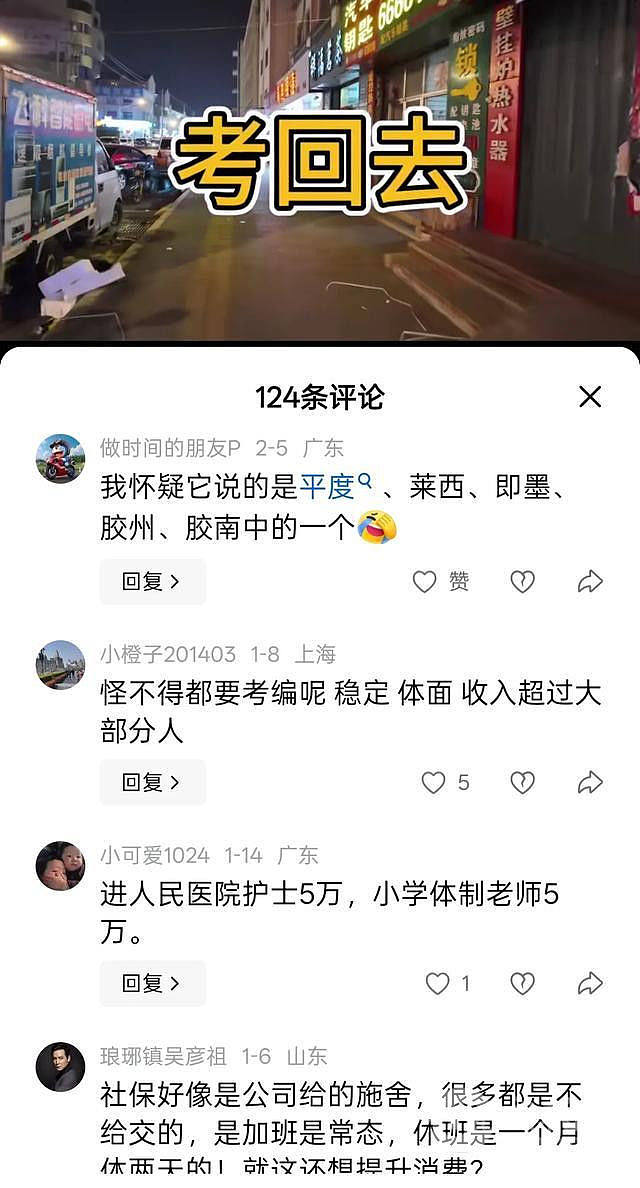Like 小可爱1024's comment

coord(437,984)
